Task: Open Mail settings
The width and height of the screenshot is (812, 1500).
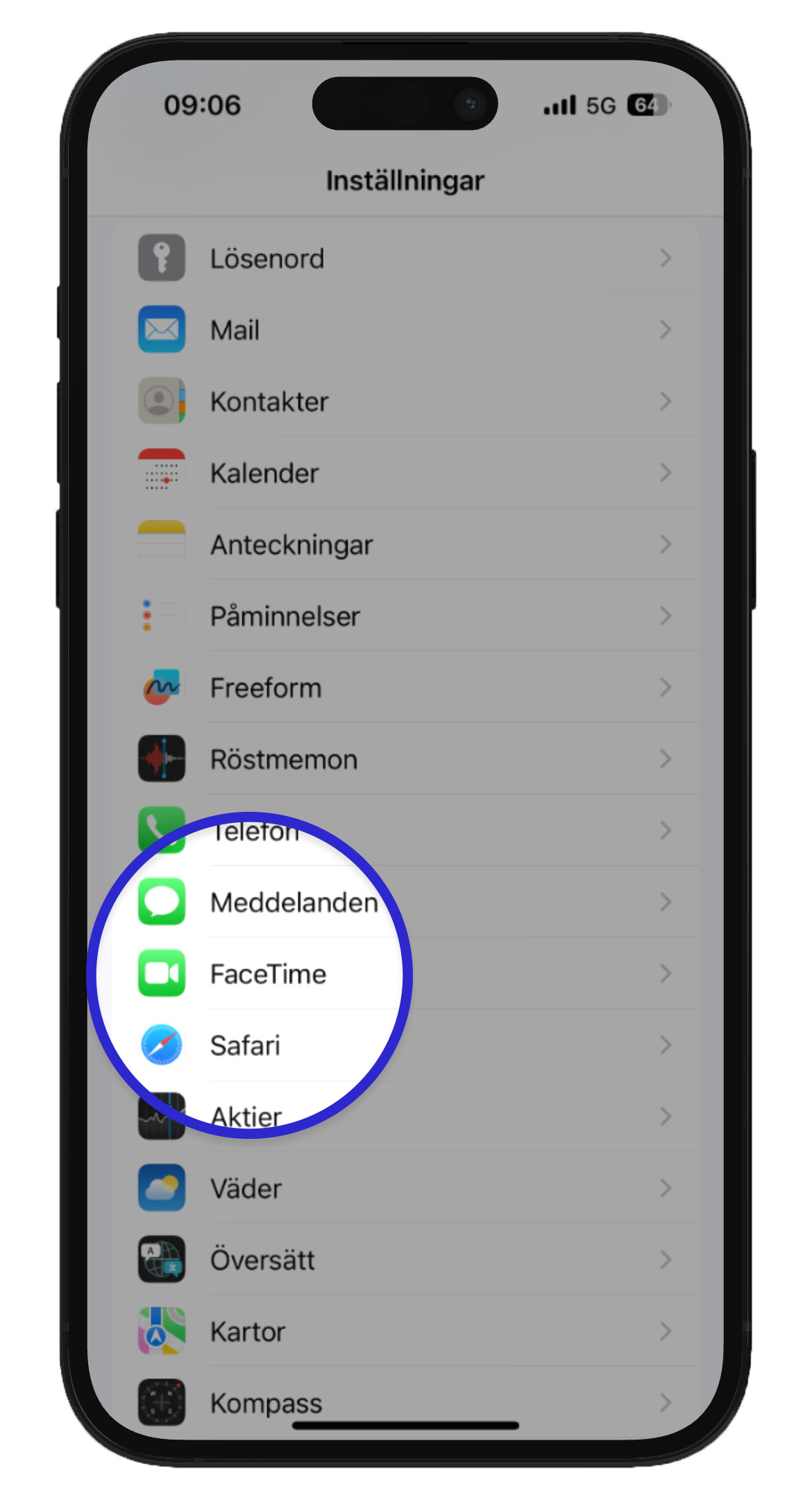Action: coord(405,330)
